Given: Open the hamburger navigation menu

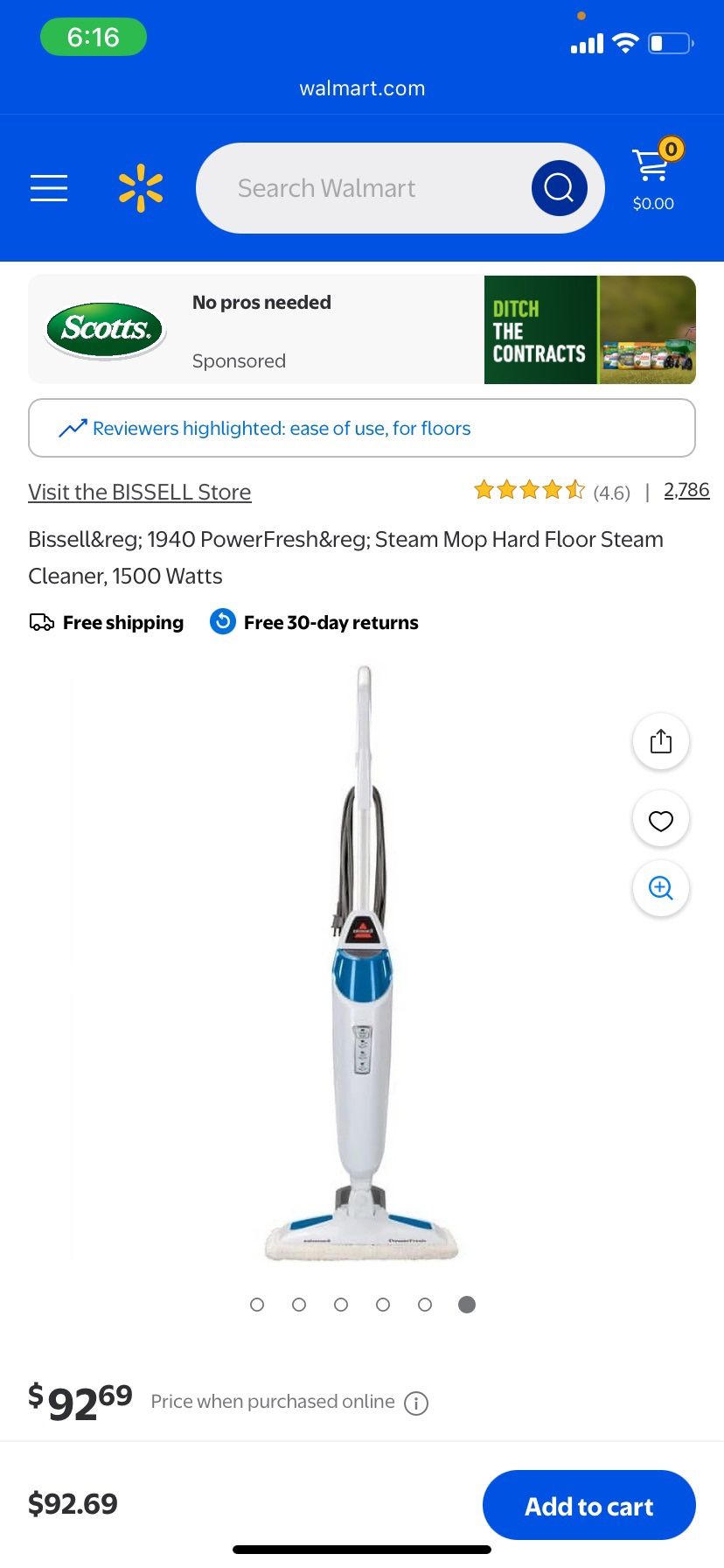Looking at the screenshot, I should coord(49,187).
